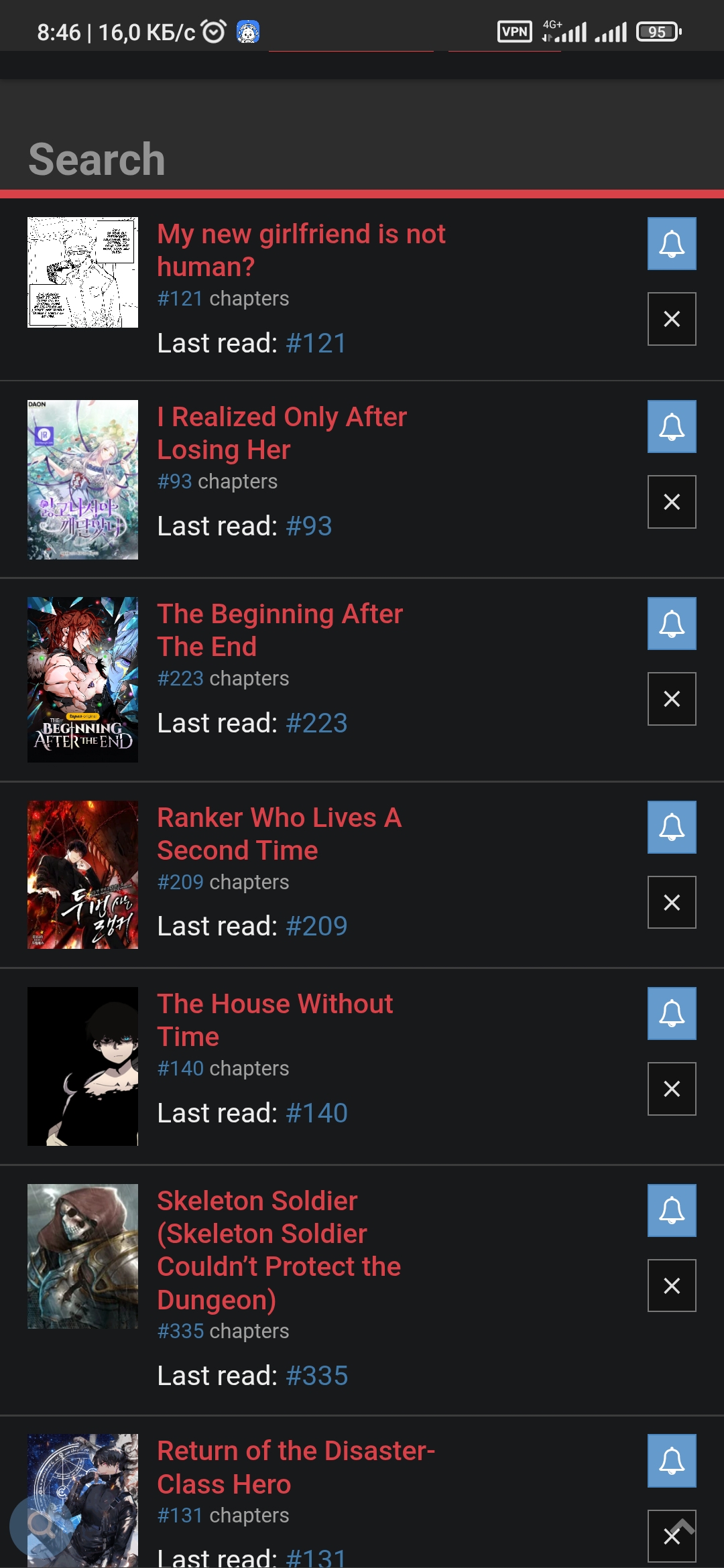
Task: Toggle bell for The House Without Time
Action: [671, 1014]
